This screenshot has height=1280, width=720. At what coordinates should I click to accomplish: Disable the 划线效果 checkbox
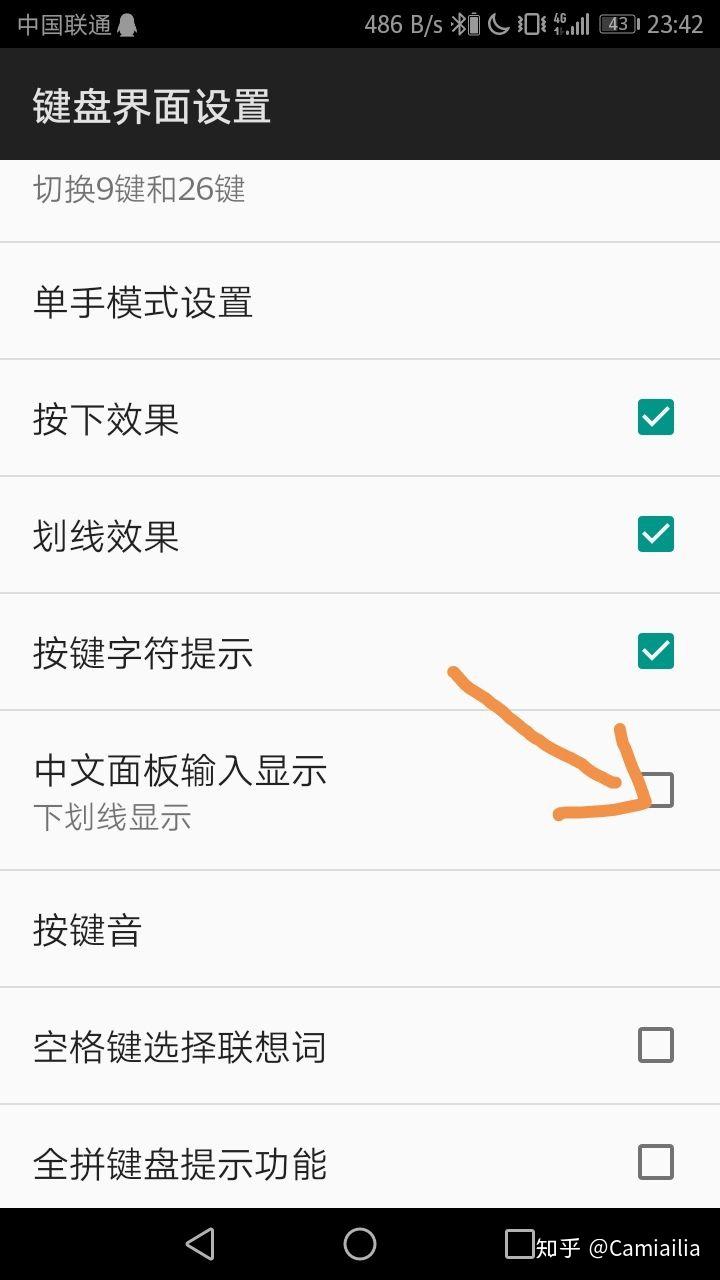coord(656,534)
